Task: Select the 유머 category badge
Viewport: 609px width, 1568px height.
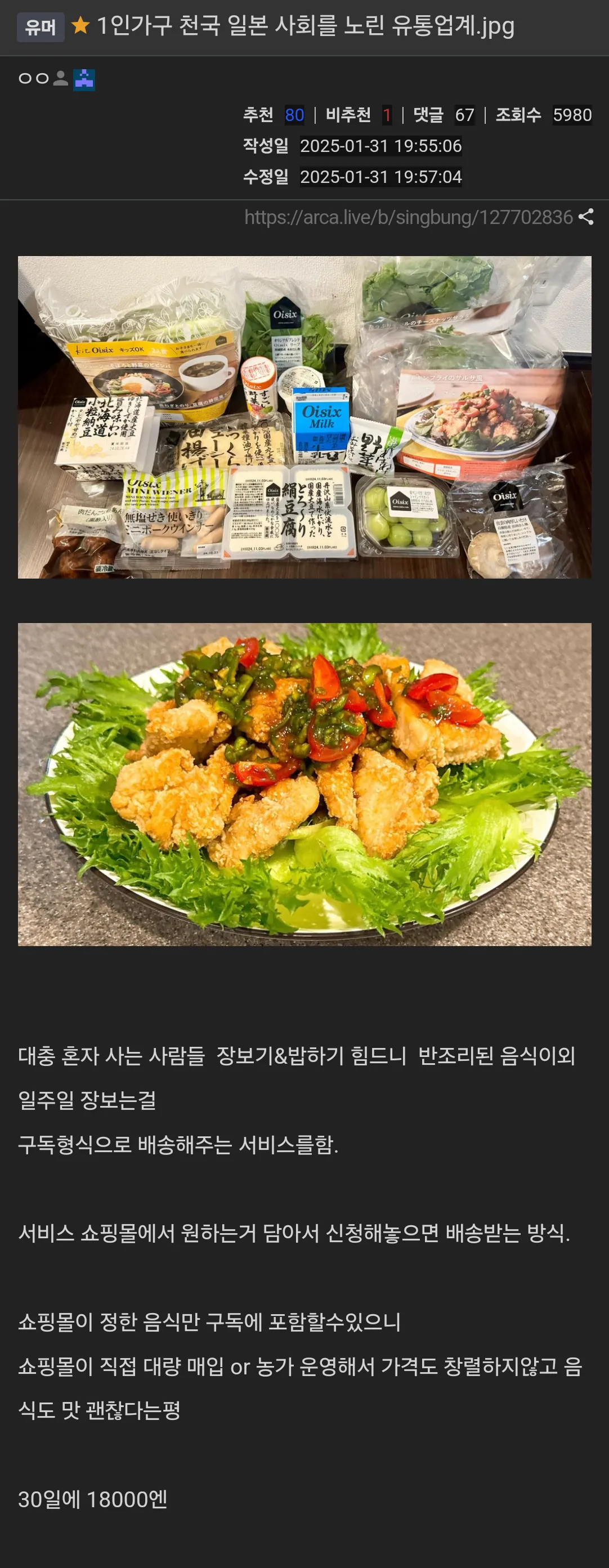Action: pos(40,27)
